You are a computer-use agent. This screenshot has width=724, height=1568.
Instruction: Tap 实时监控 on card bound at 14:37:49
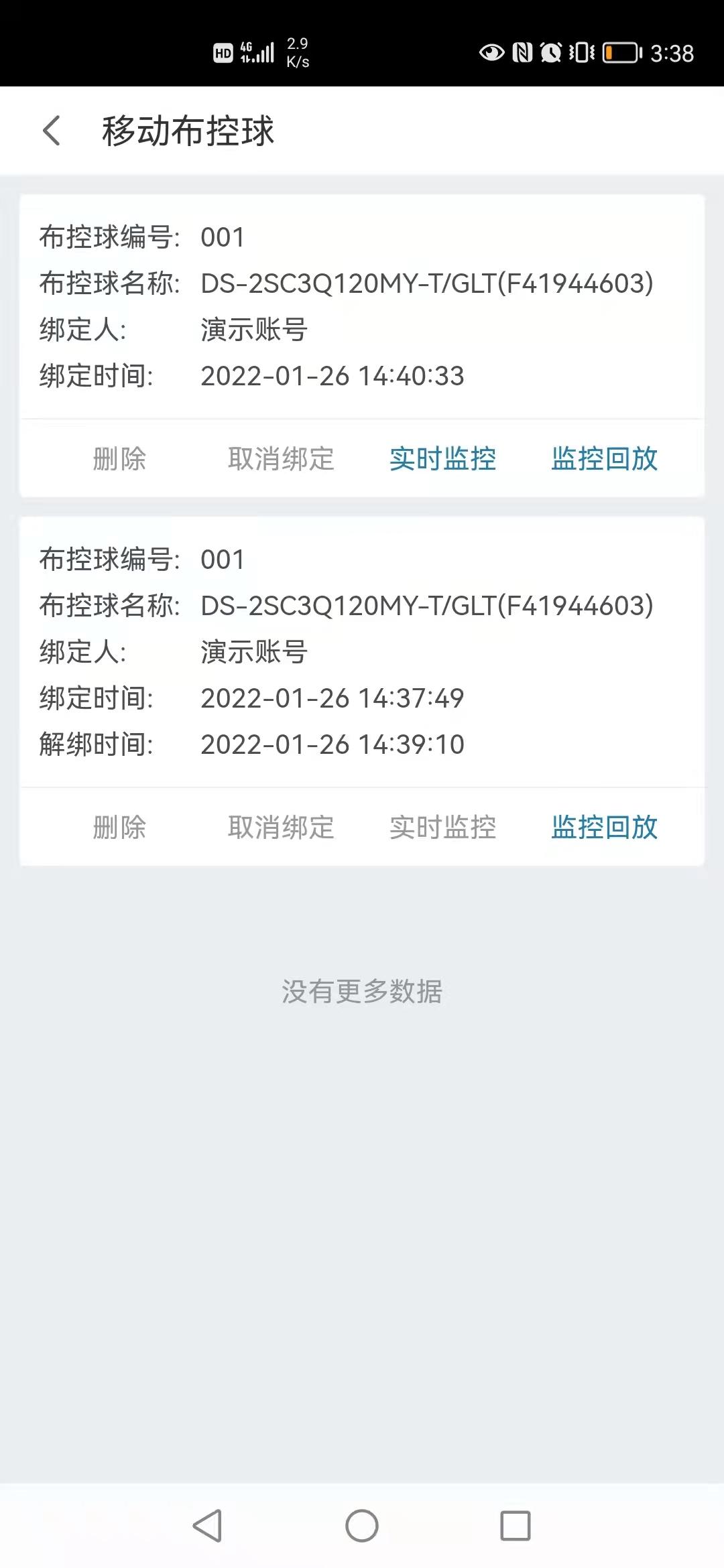[442, 827]
